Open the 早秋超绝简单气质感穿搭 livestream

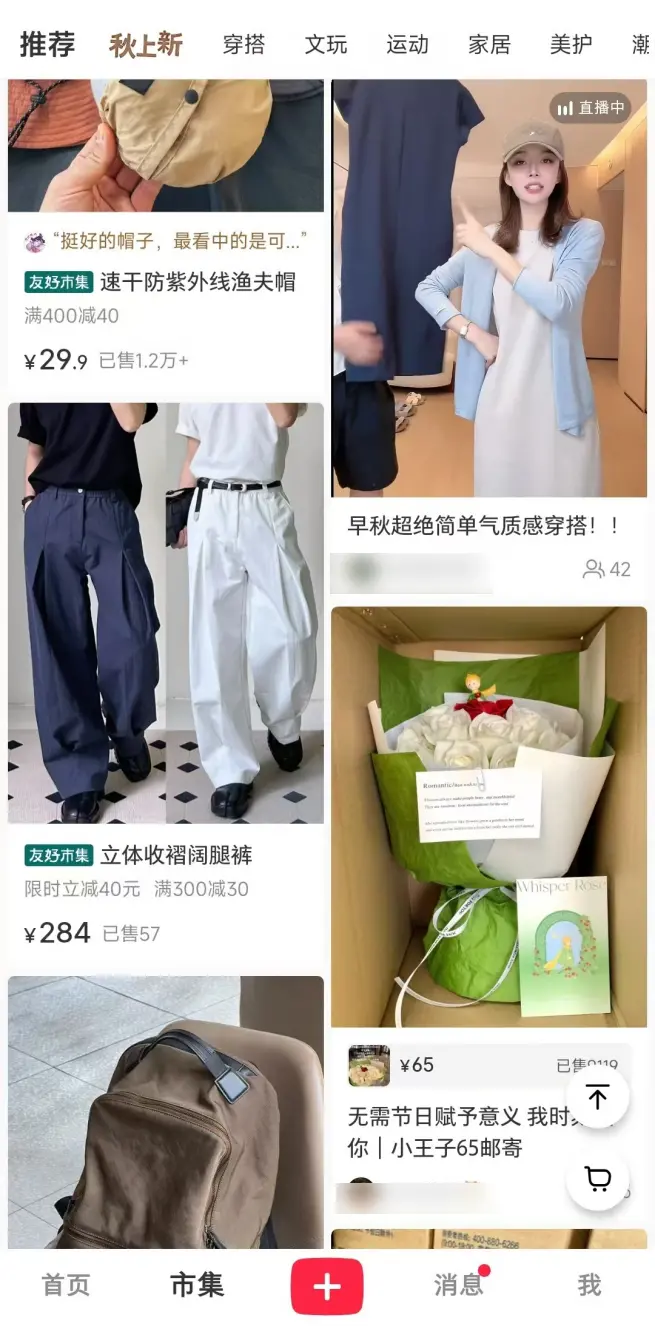coord(489,300)
